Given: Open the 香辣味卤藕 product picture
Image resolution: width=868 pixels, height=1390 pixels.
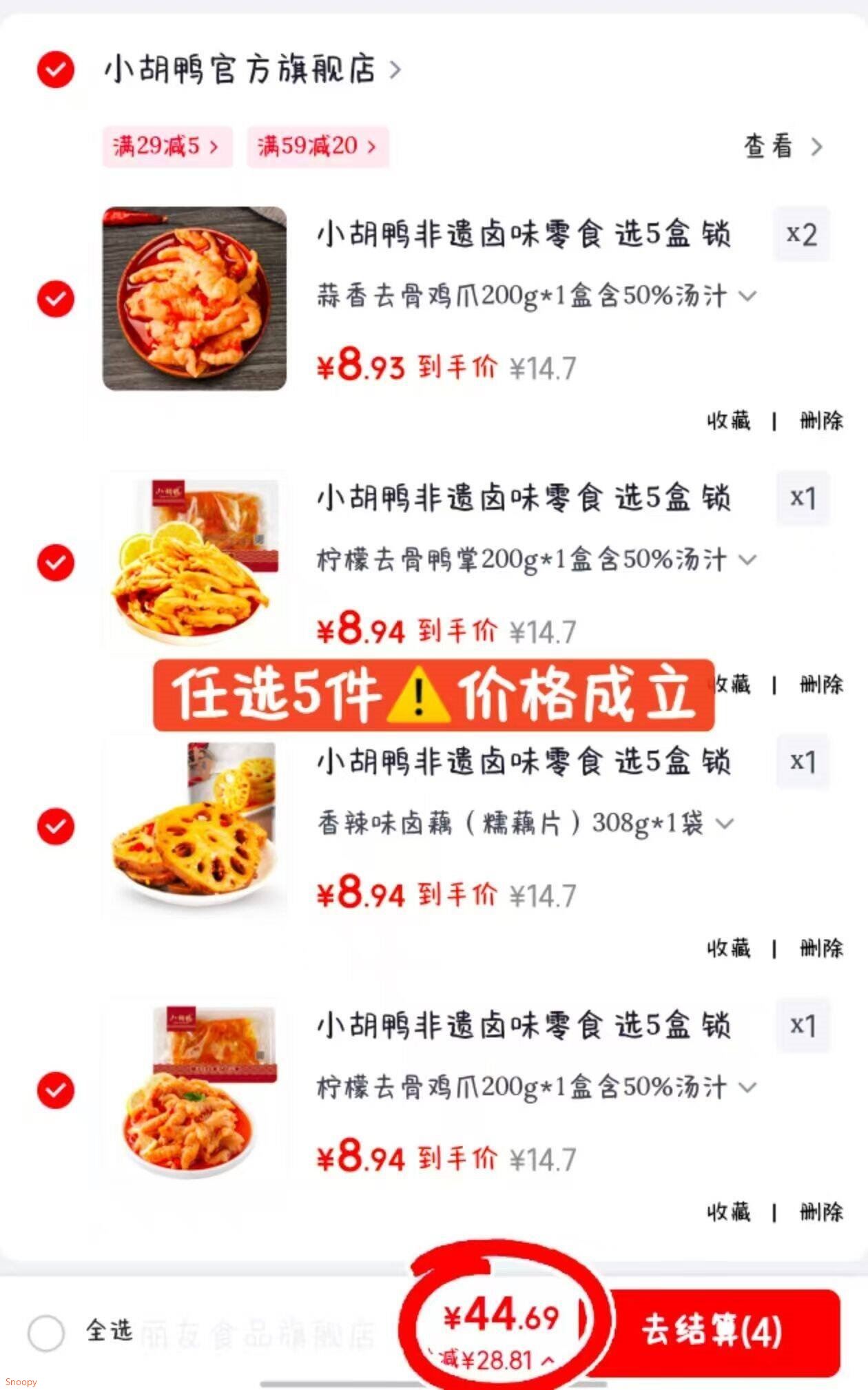Looking at the screenshot, I should tap(194, 826).
